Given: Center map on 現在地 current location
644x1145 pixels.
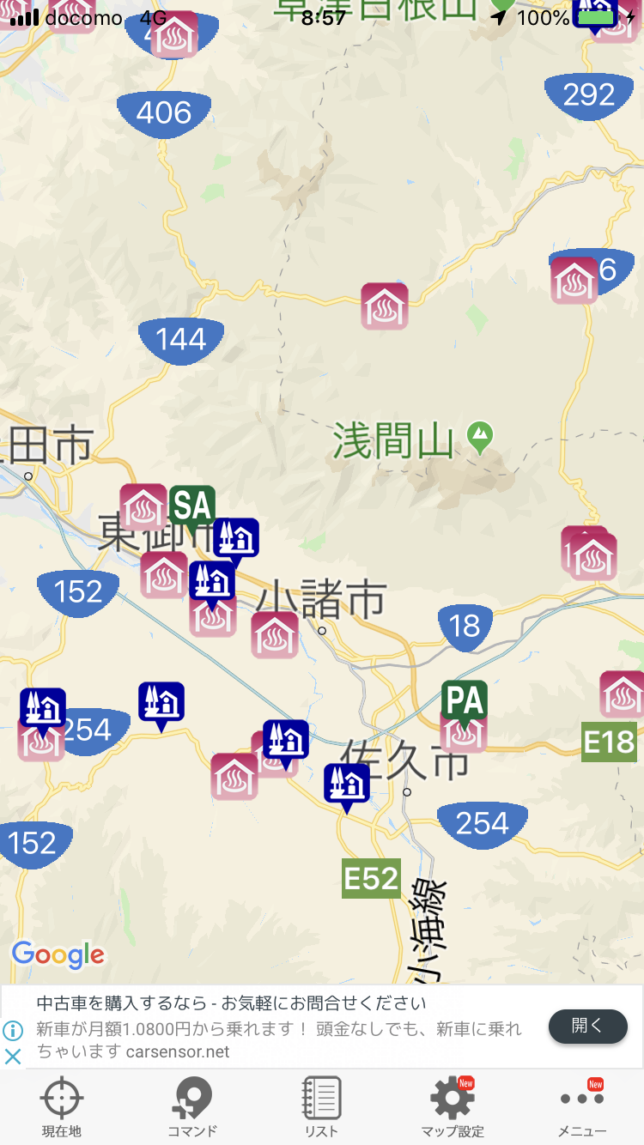Looking at the screenshot, I should (61, 1108).
